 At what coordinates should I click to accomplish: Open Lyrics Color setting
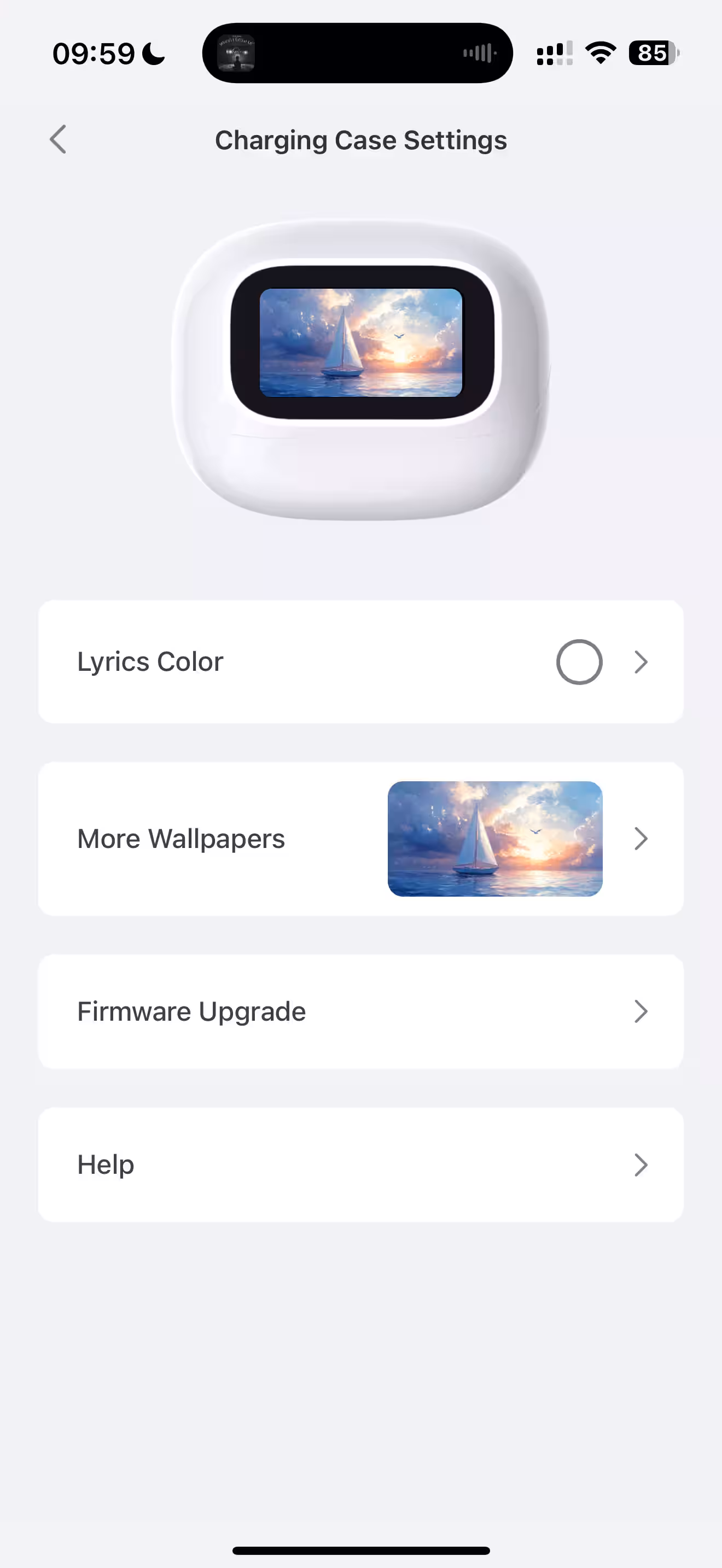[360, 662]
